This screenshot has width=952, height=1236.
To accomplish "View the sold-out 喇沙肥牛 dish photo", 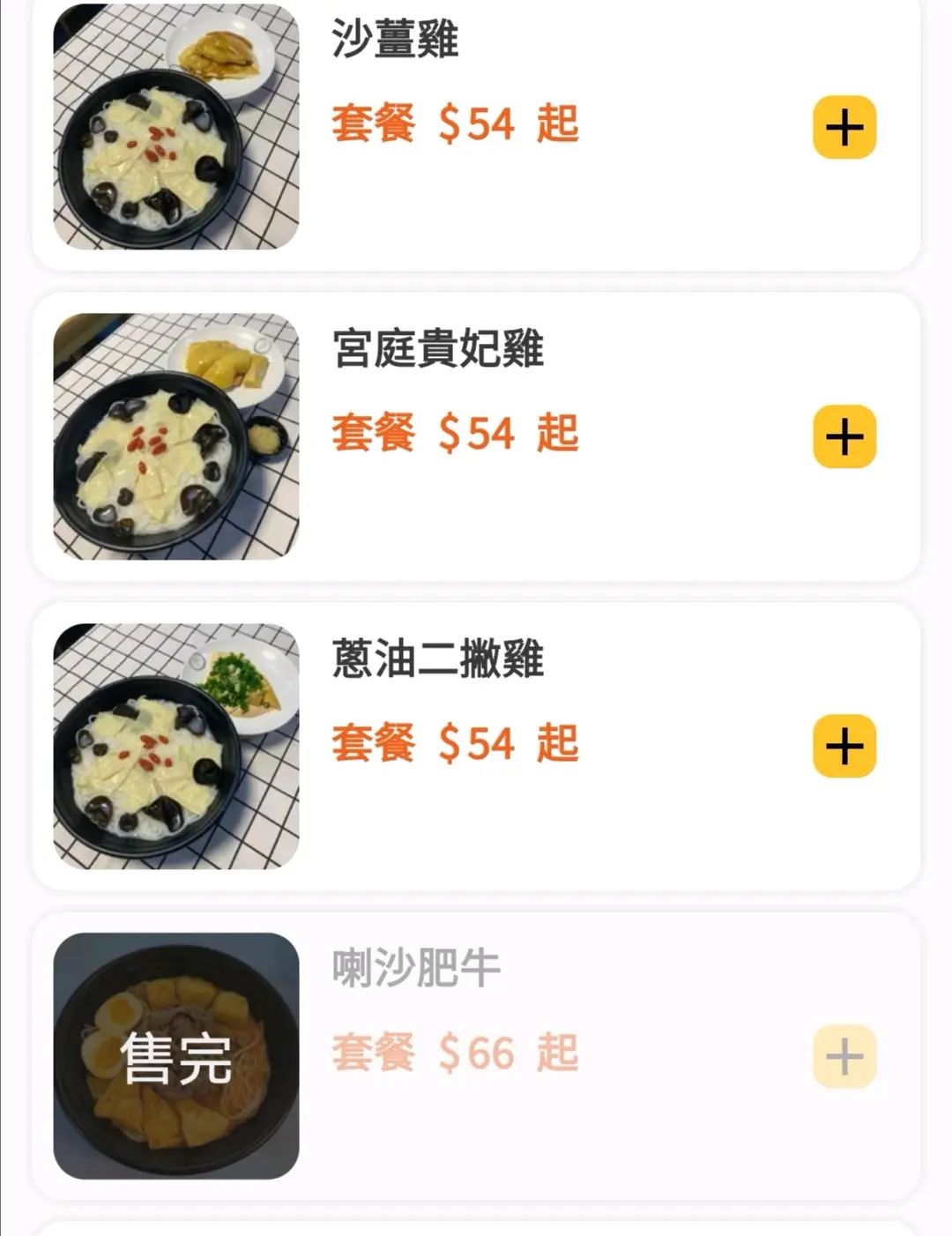I will 176,1055.
